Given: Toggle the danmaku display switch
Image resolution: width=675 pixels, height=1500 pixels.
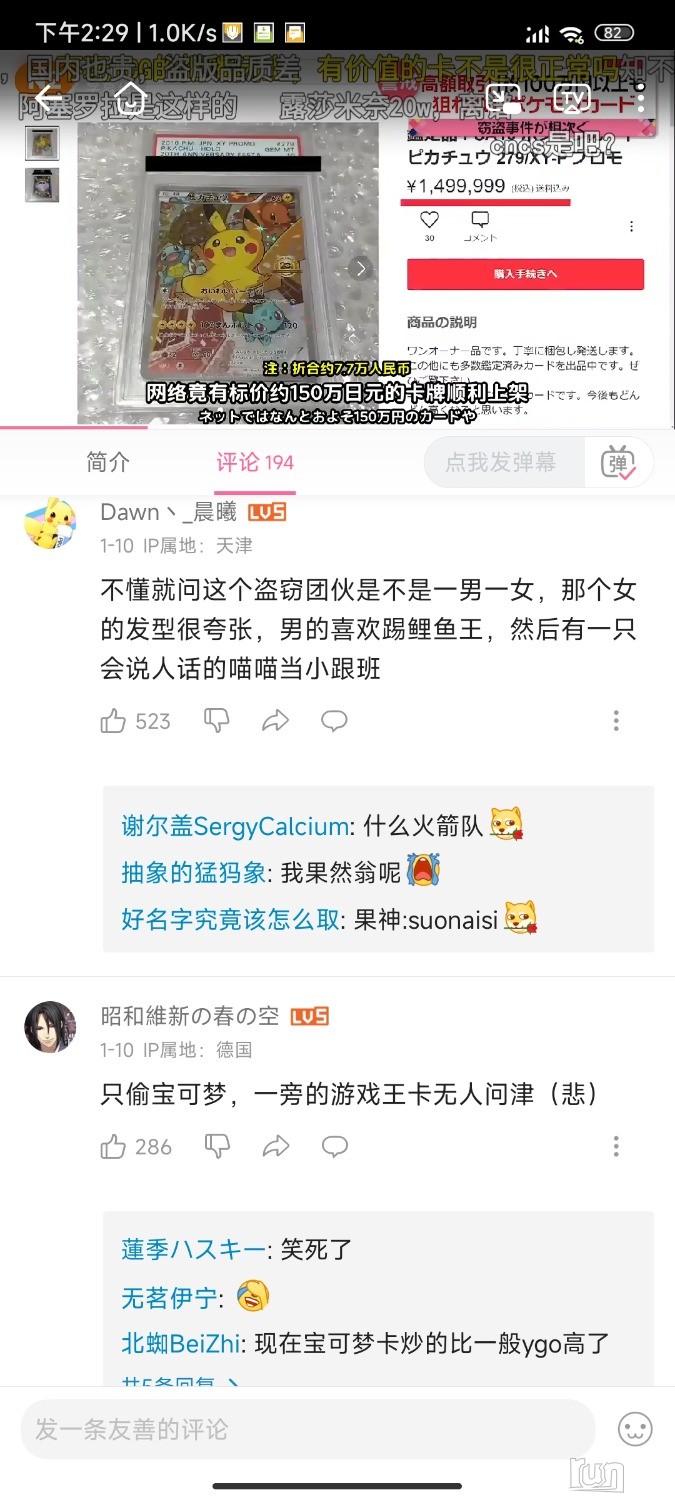Looking at the screenshot, I should pyautogui.click(x=619, y=463).
